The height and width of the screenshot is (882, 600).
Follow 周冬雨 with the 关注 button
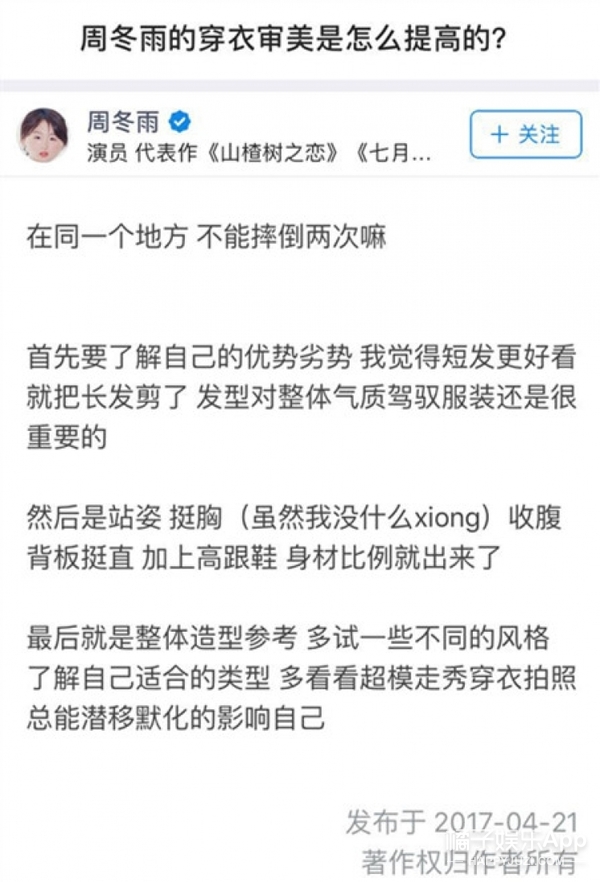pyautogui.click(x=525, y=135)
